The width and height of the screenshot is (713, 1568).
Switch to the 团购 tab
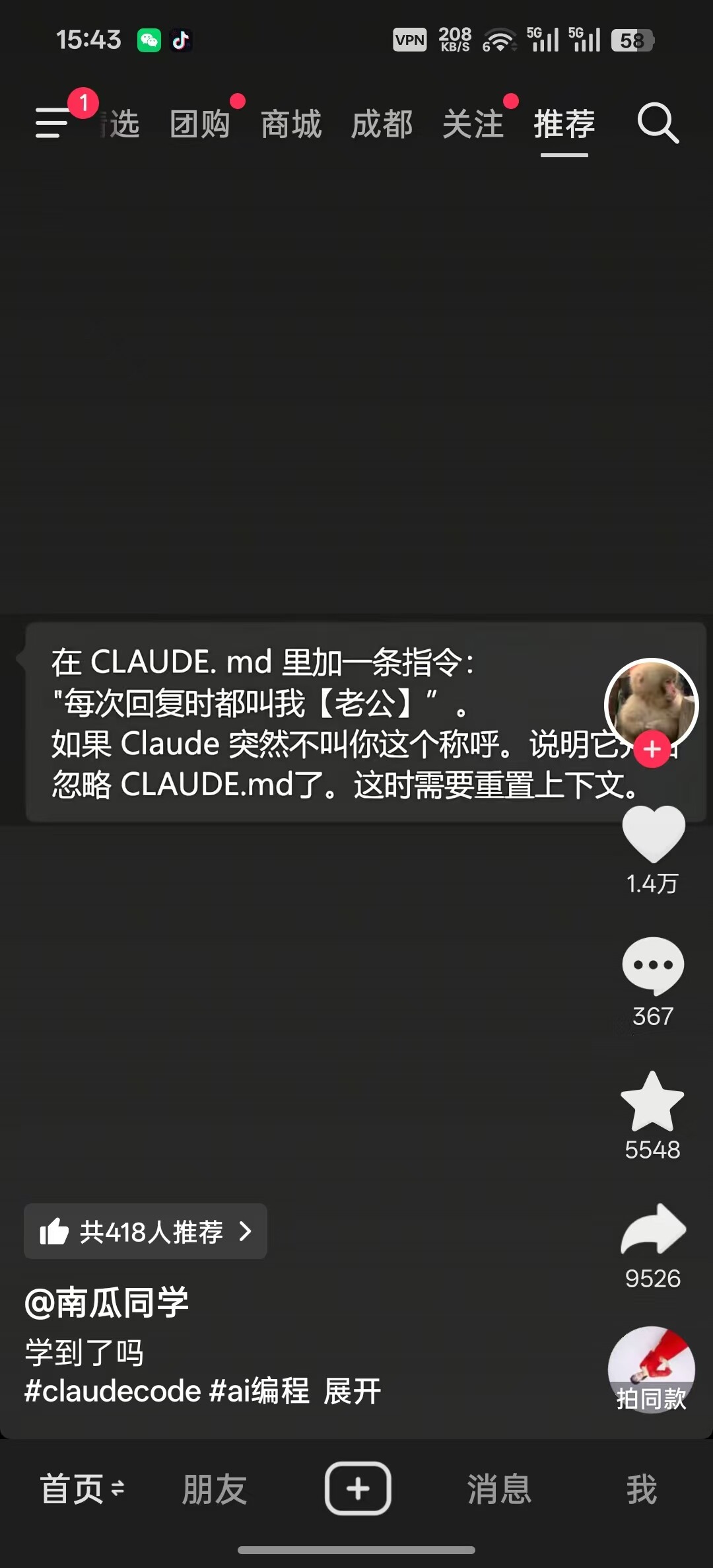click(x=199, y=124)
